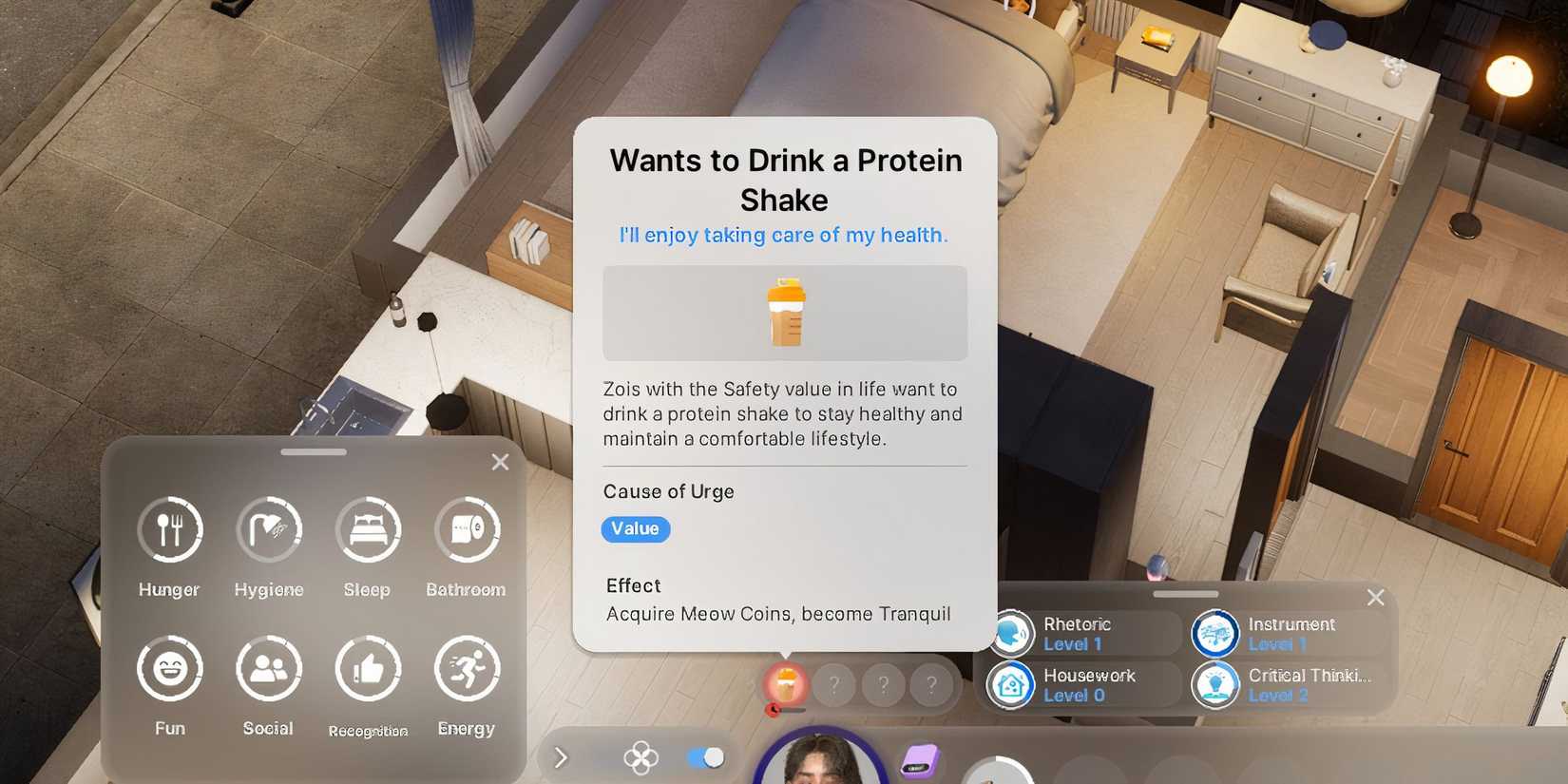1568x784 pixels.
Task: Close the skills panel
Action: click(1375, 598)
